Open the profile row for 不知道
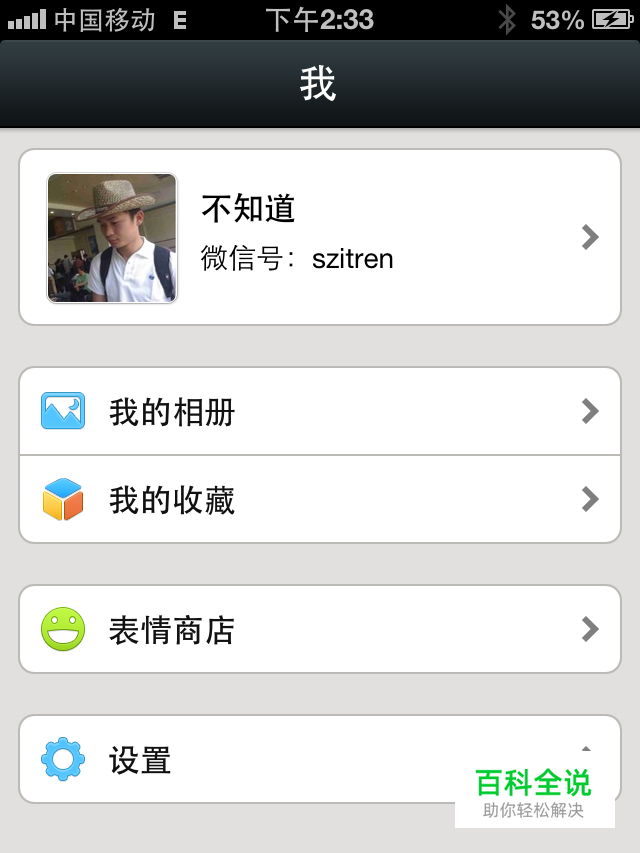Image resolution: width=640 pixels, height=853 pixels. click(x=320, y=237)
